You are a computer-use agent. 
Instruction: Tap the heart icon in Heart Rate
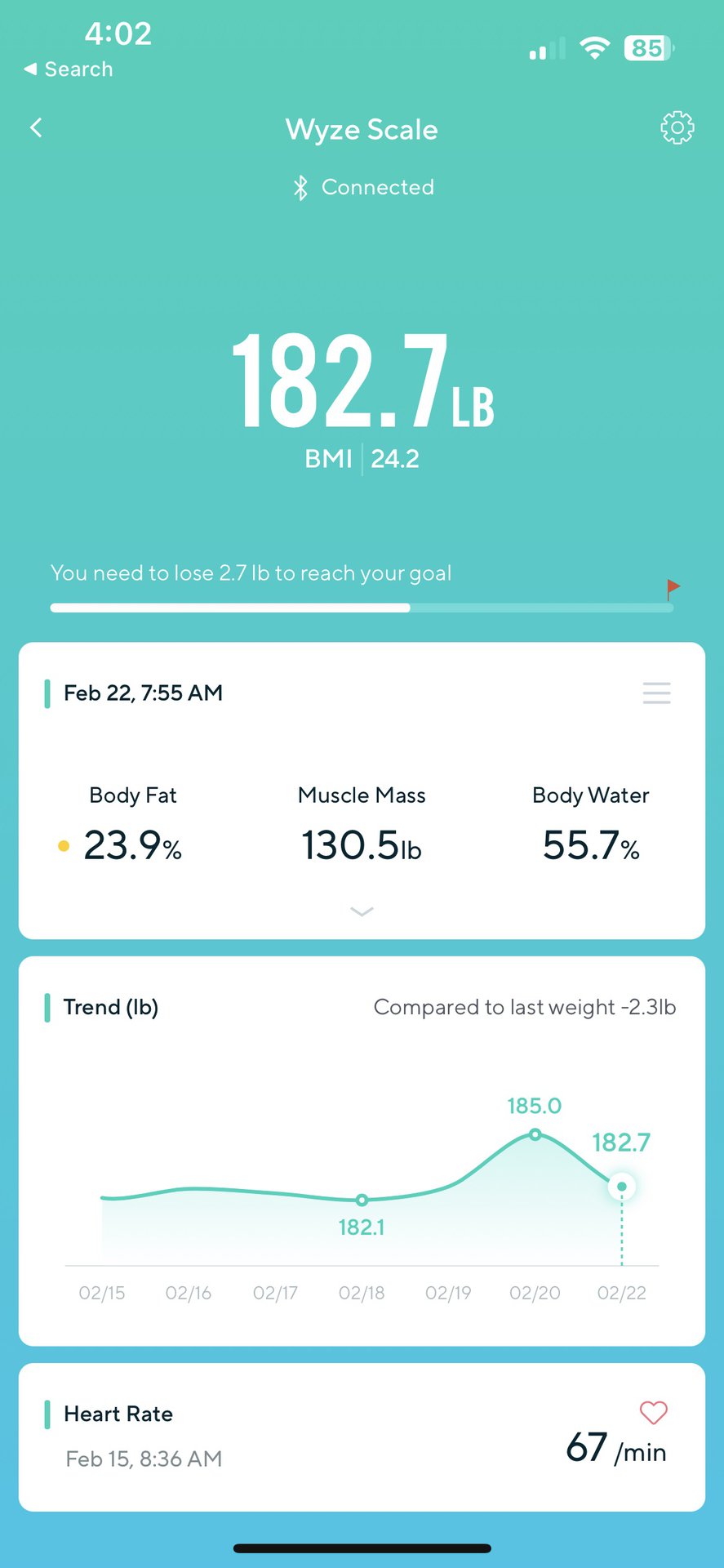653,1412
